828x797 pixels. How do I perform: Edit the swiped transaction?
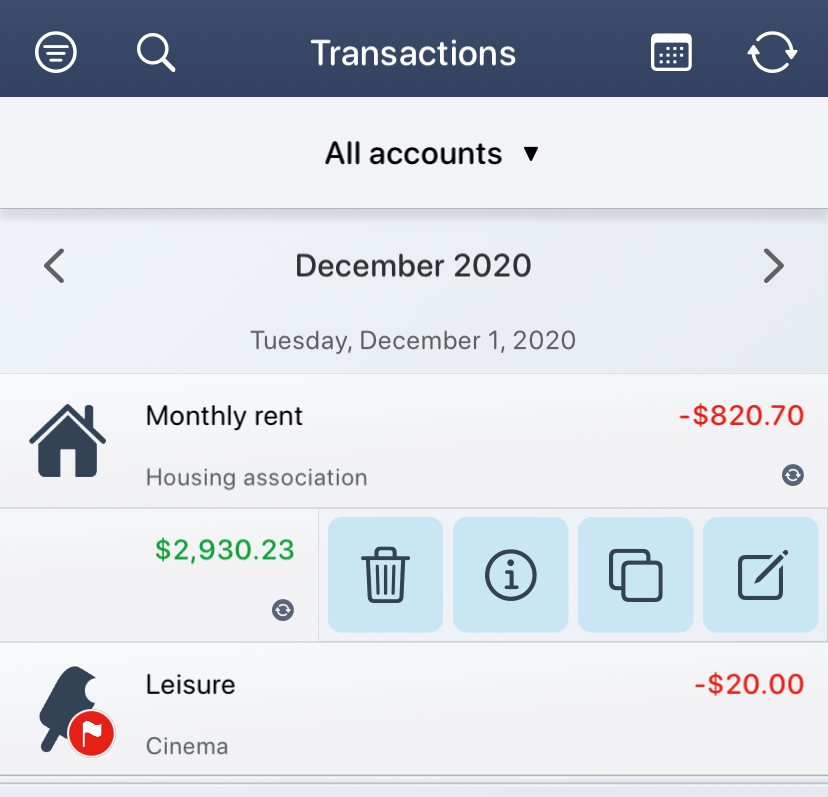(x=761, y=575)
